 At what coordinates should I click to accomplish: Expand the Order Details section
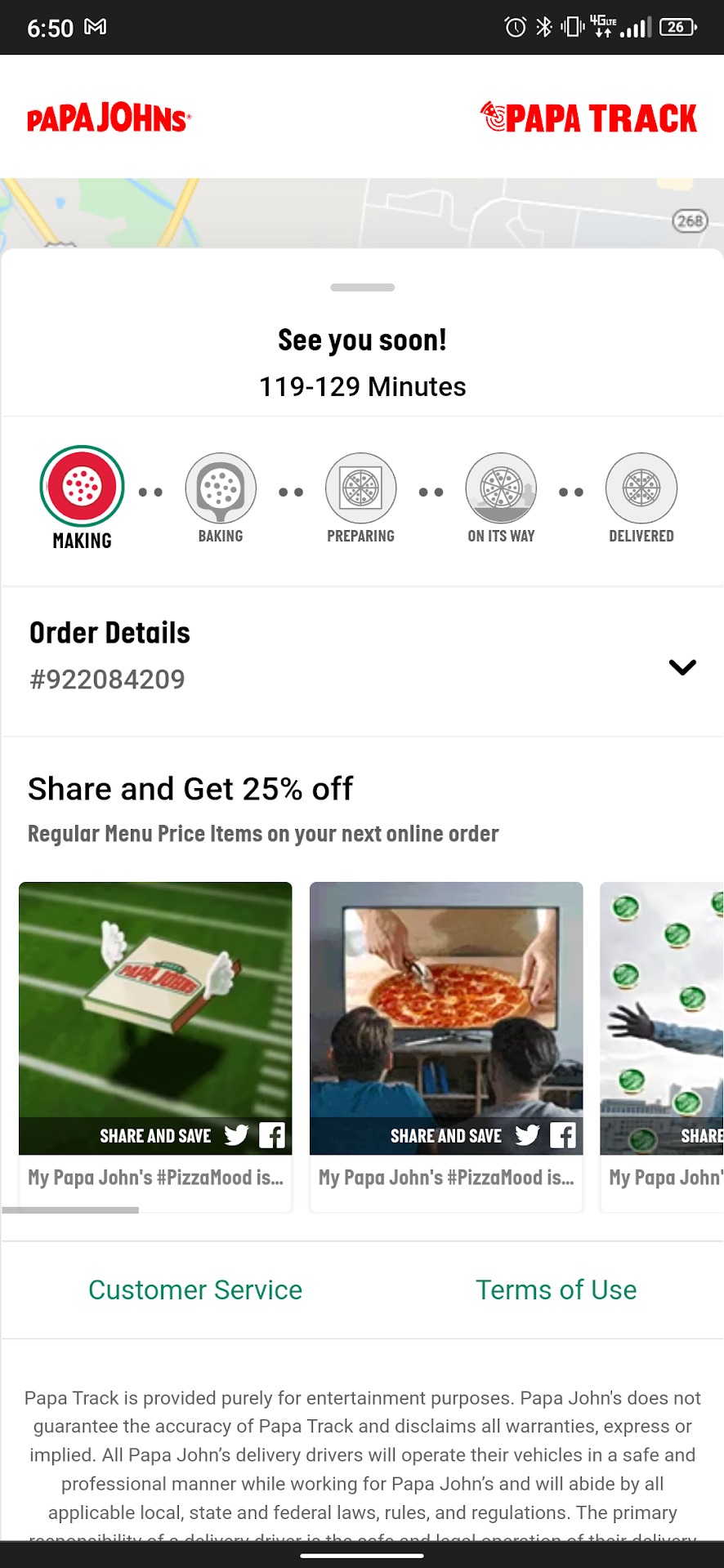pos(682,667)
